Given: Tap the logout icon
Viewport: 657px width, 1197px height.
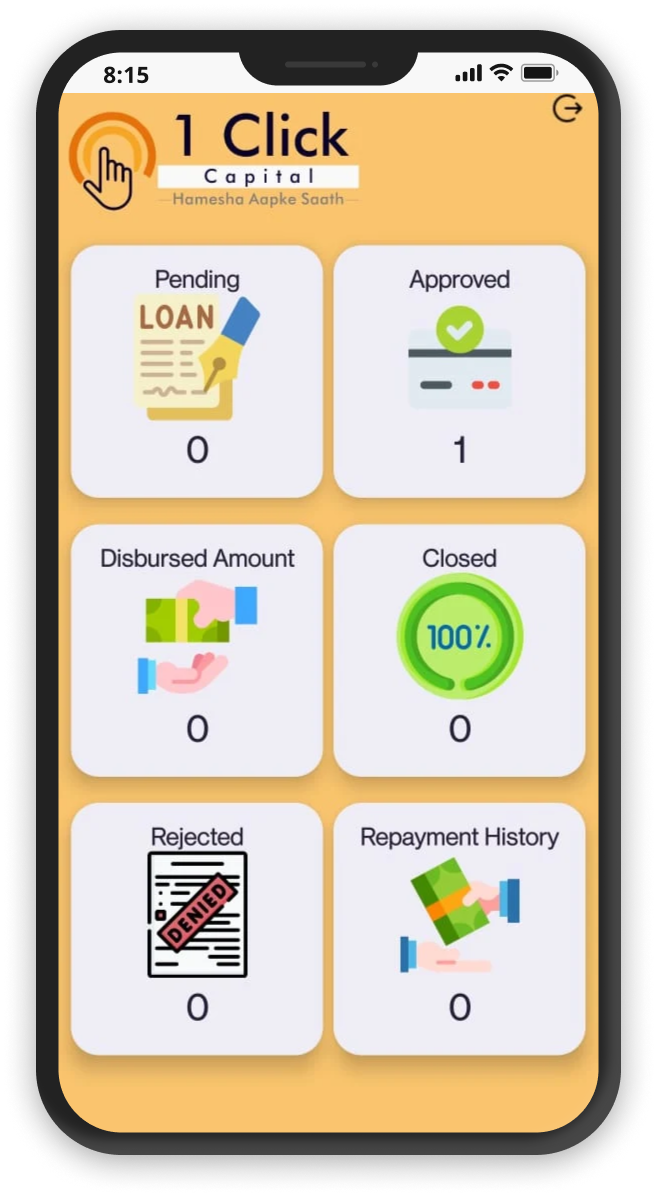Looking at the screenshot, I should 567,109.
